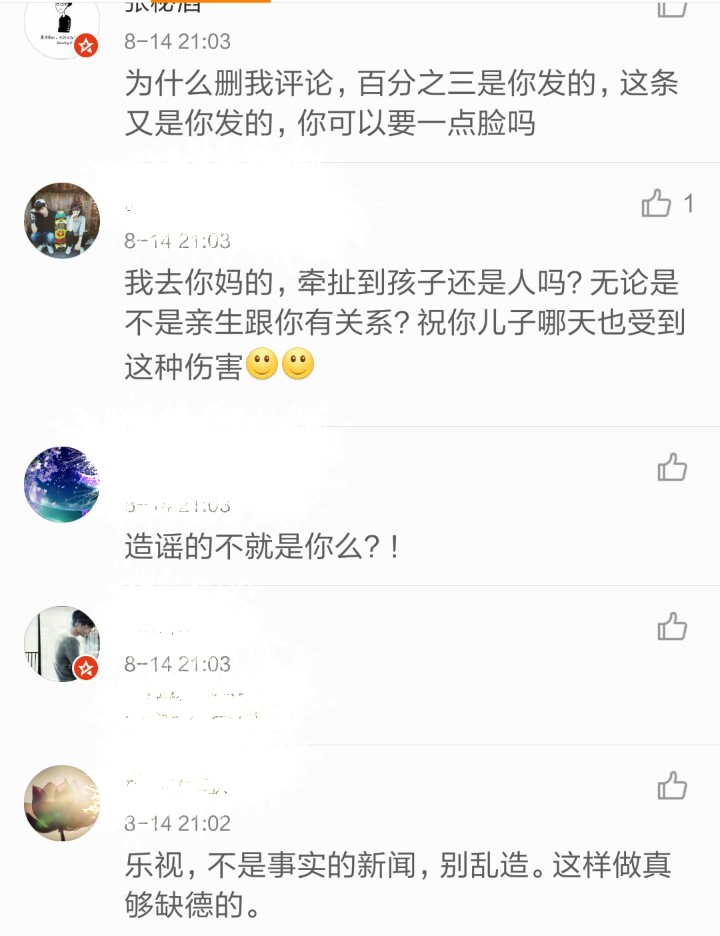The height and width of the screenshot is (936, 720).
Task: Like the comment starting with 乐视，不是事实的新闻
Action: (x=672, y=786)
